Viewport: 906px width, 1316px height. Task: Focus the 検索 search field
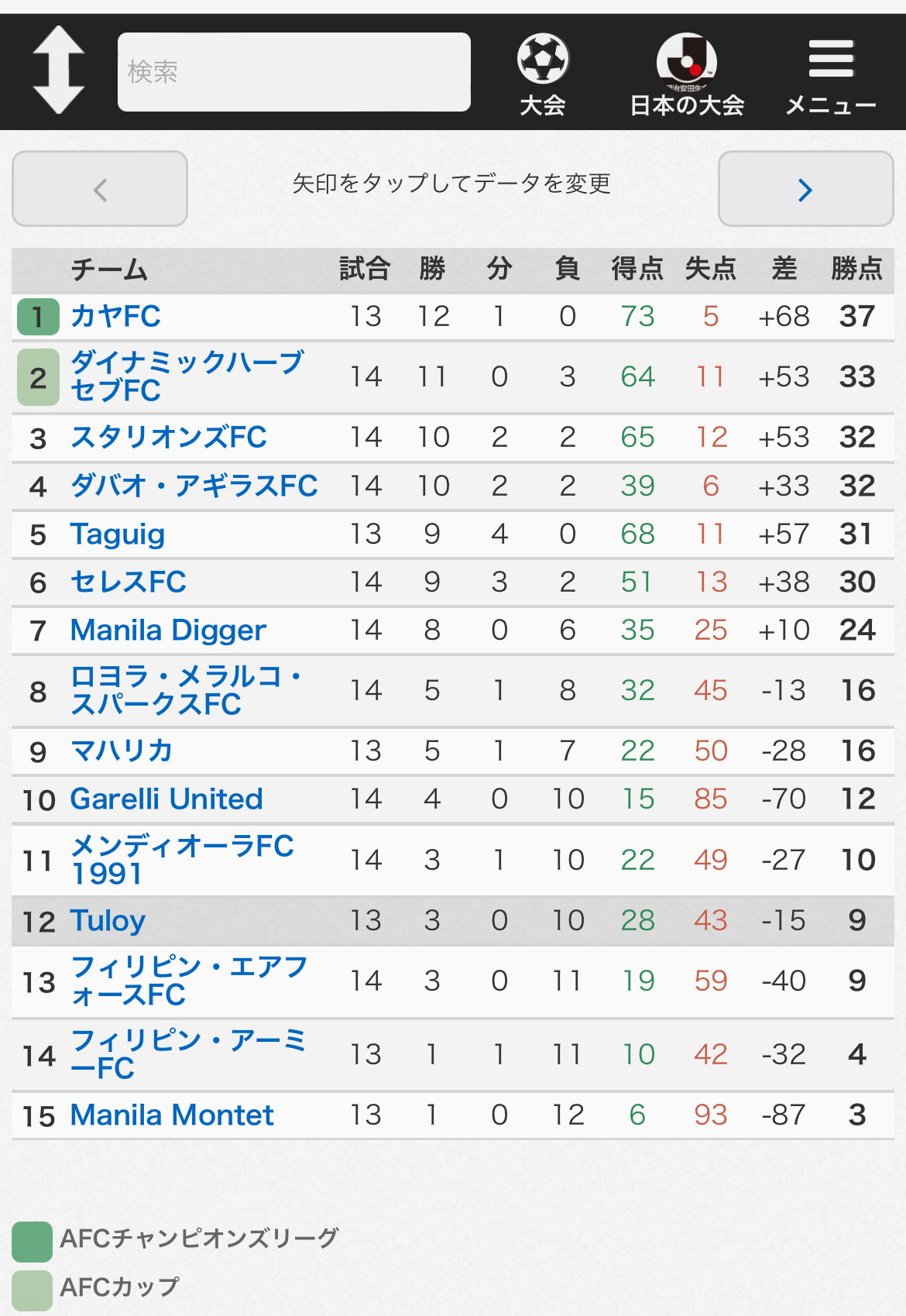point(293,72)
